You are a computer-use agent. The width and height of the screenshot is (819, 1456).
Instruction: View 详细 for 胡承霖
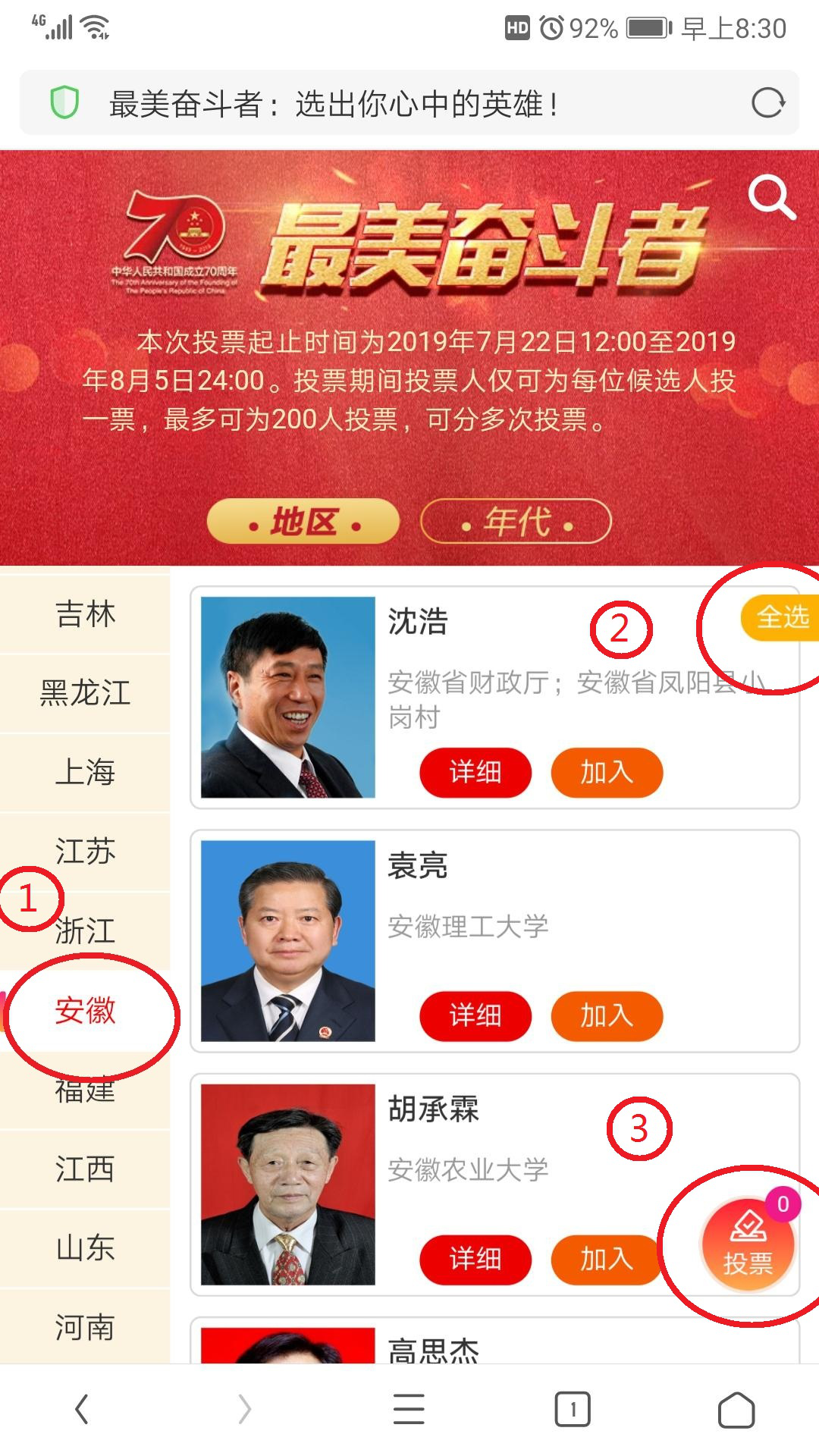(475, 1260)
